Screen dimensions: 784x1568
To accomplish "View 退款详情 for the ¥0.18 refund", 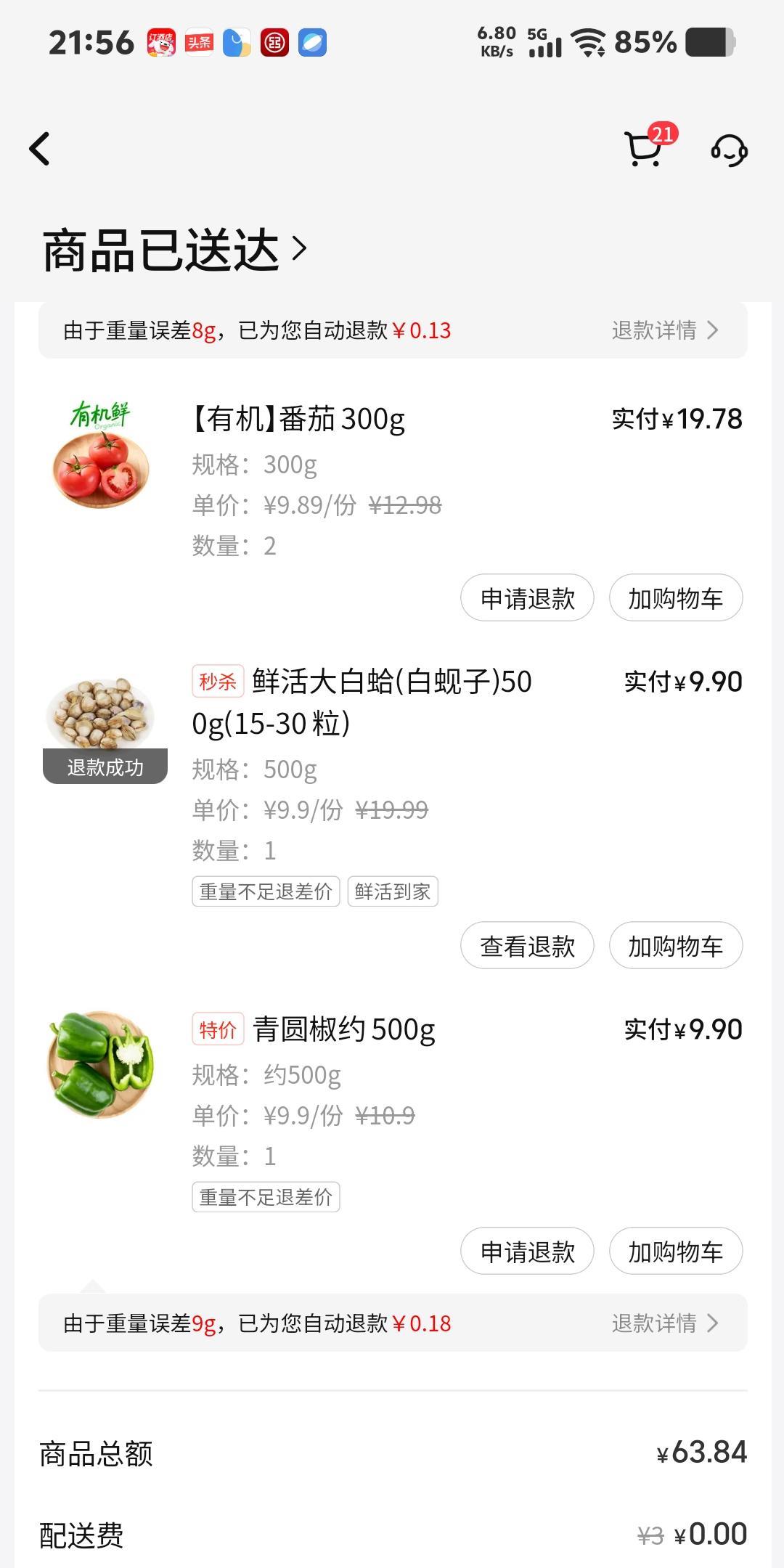I will 664,1323.
